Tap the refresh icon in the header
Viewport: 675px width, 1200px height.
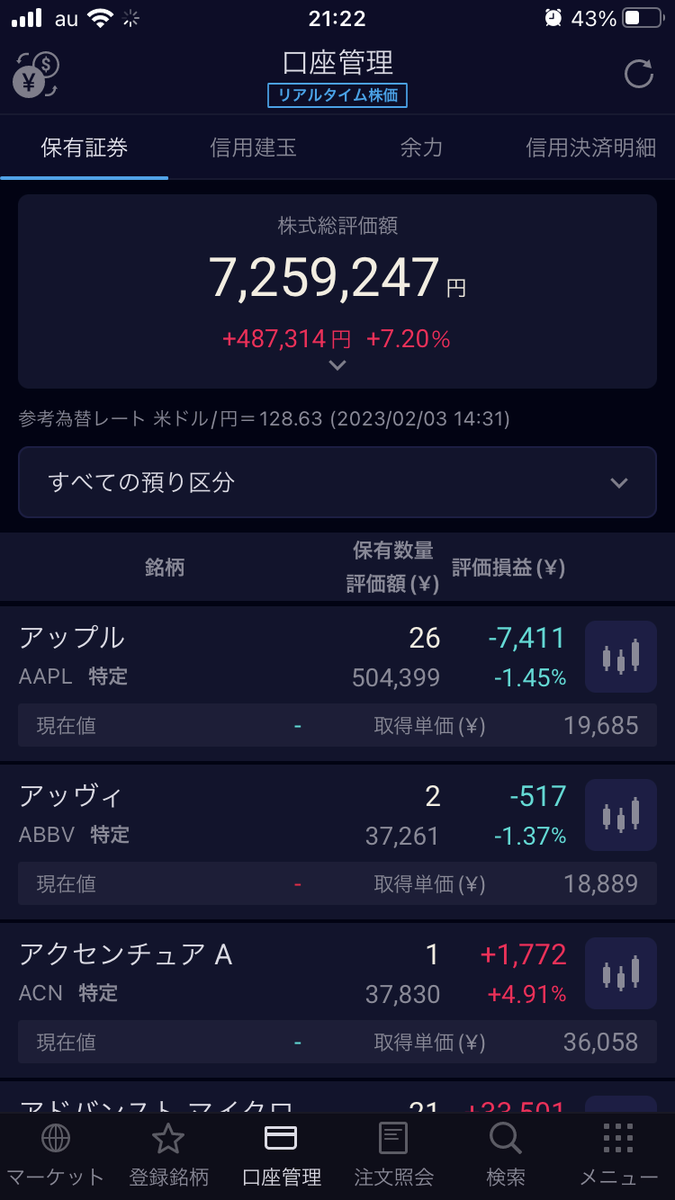[638, 75]
